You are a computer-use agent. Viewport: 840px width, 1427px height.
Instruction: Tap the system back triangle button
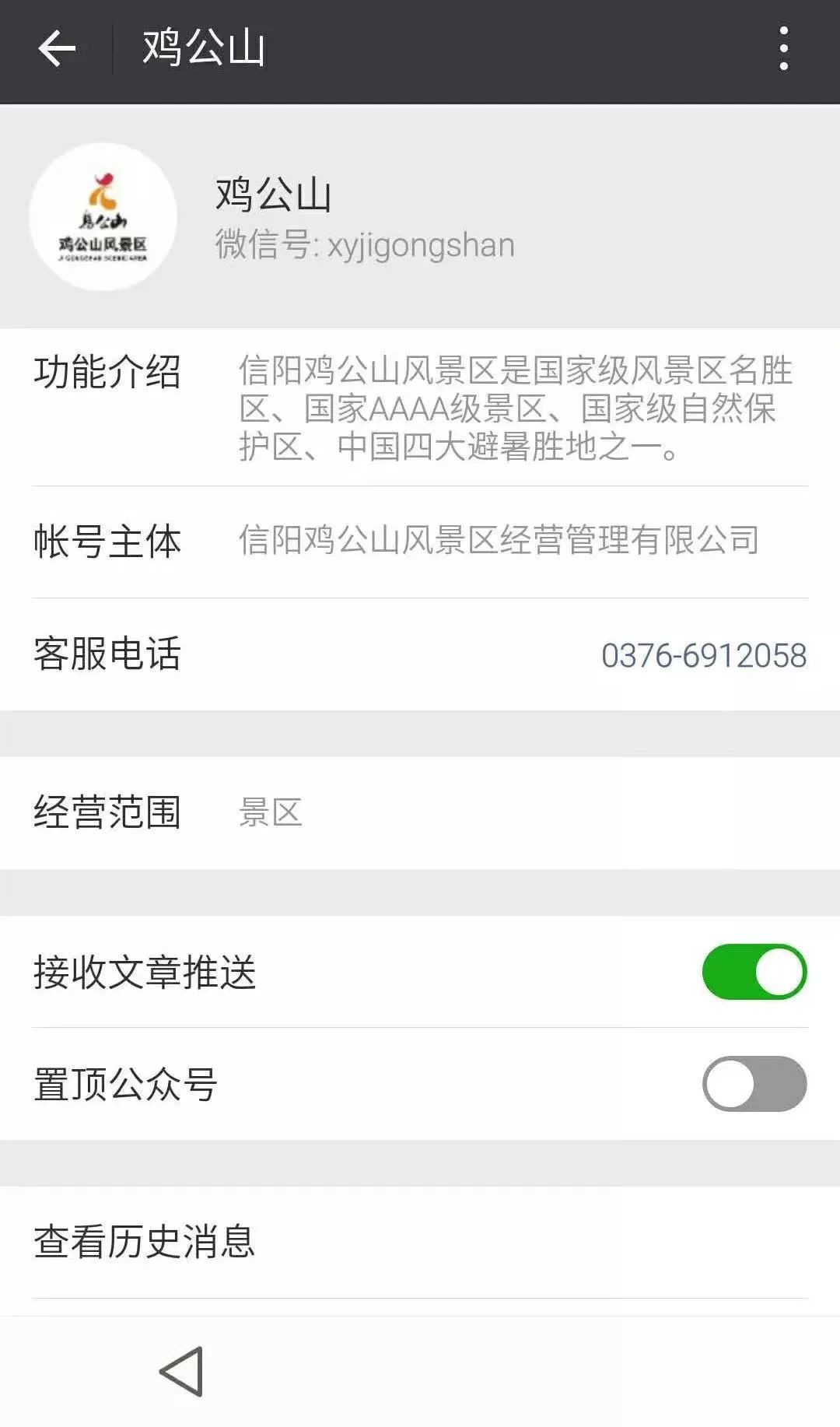[182, 1372]
